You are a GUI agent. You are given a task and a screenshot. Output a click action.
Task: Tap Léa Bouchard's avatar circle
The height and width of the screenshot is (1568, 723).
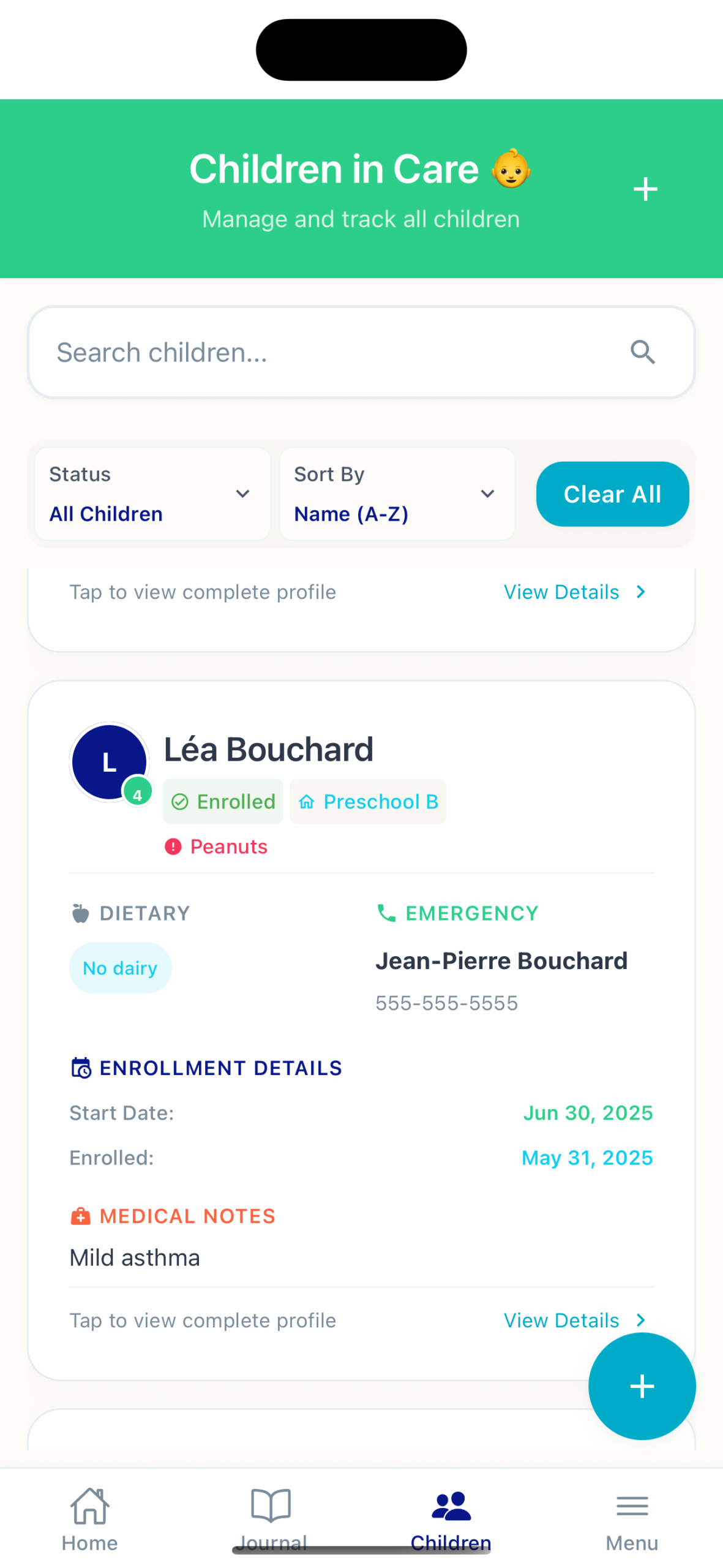pos(109,762)
